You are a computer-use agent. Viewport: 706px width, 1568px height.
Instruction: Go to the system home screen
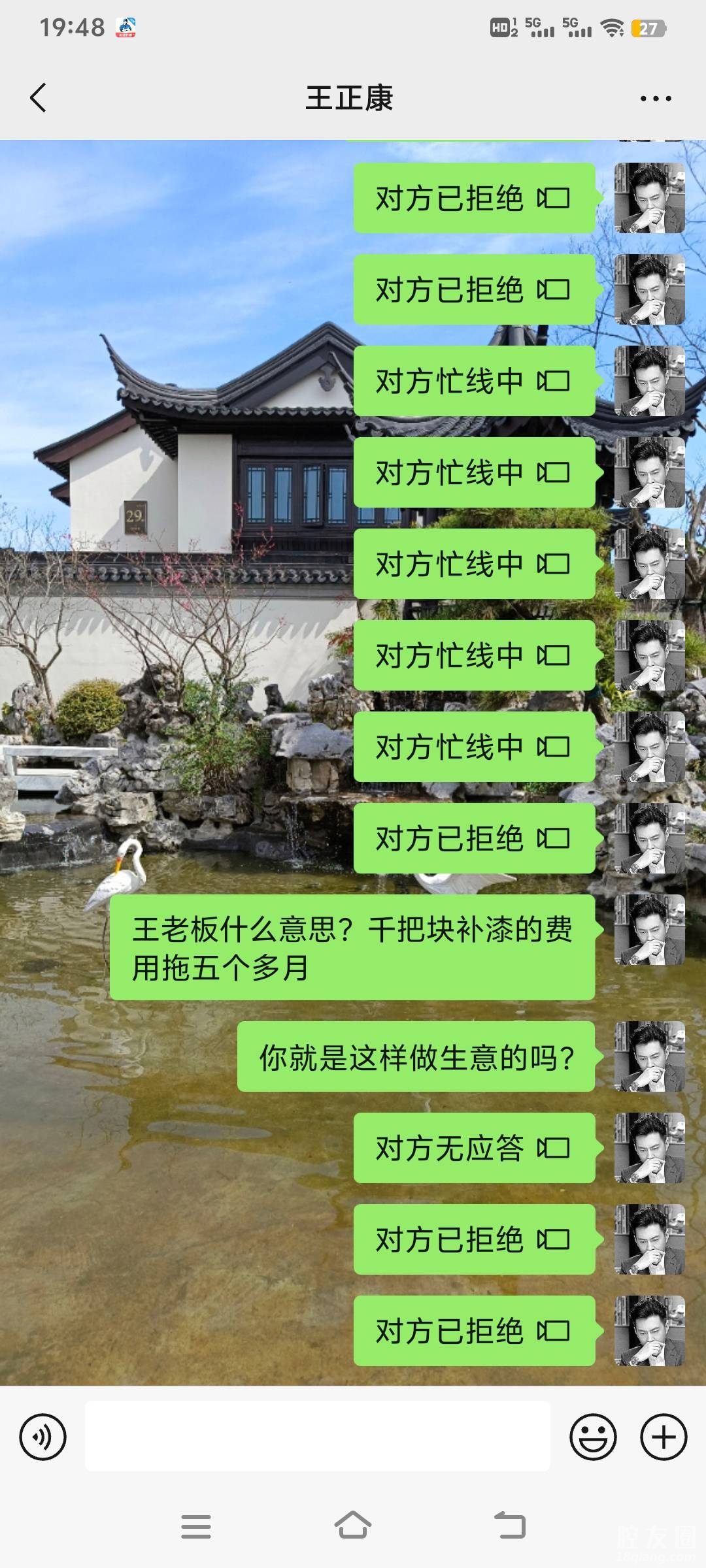tap(353, 1526)
